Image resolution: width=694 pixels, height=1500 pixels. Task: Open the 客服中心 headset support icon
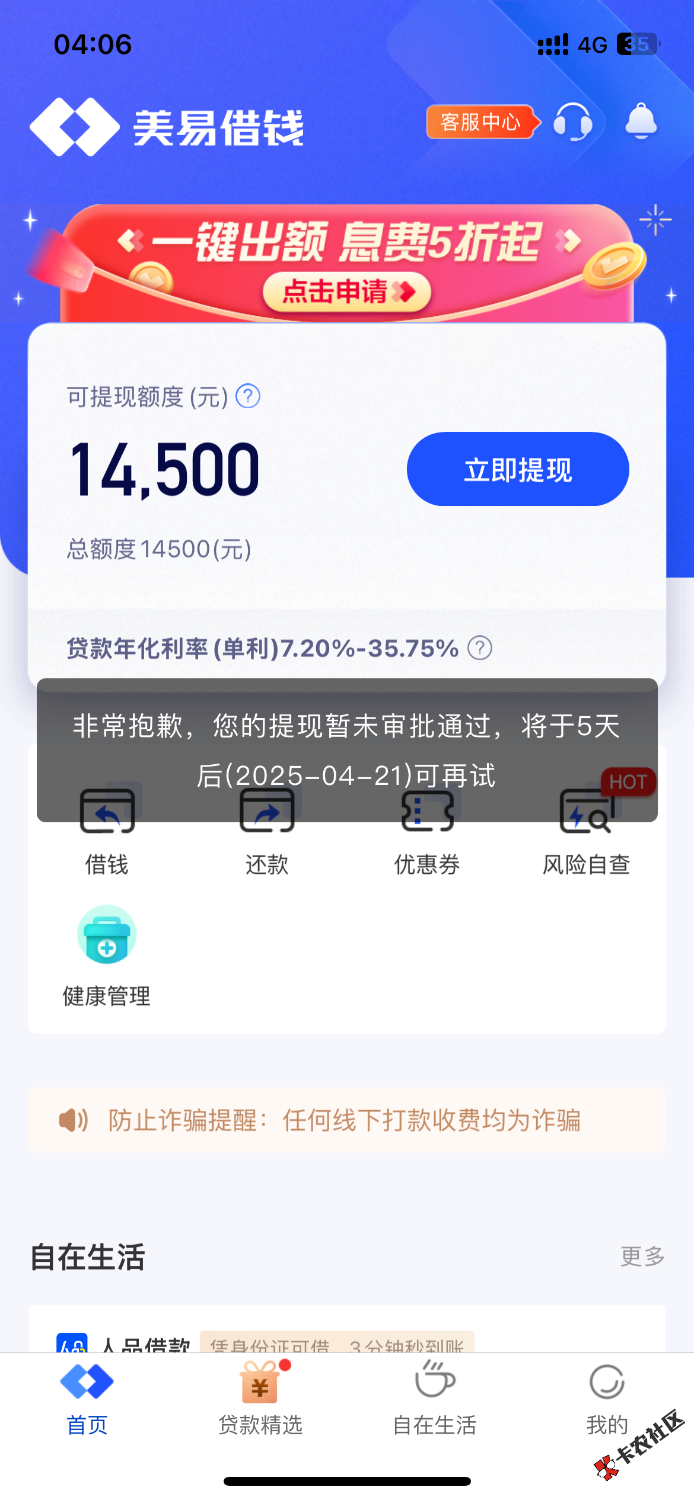click(572, 123)
